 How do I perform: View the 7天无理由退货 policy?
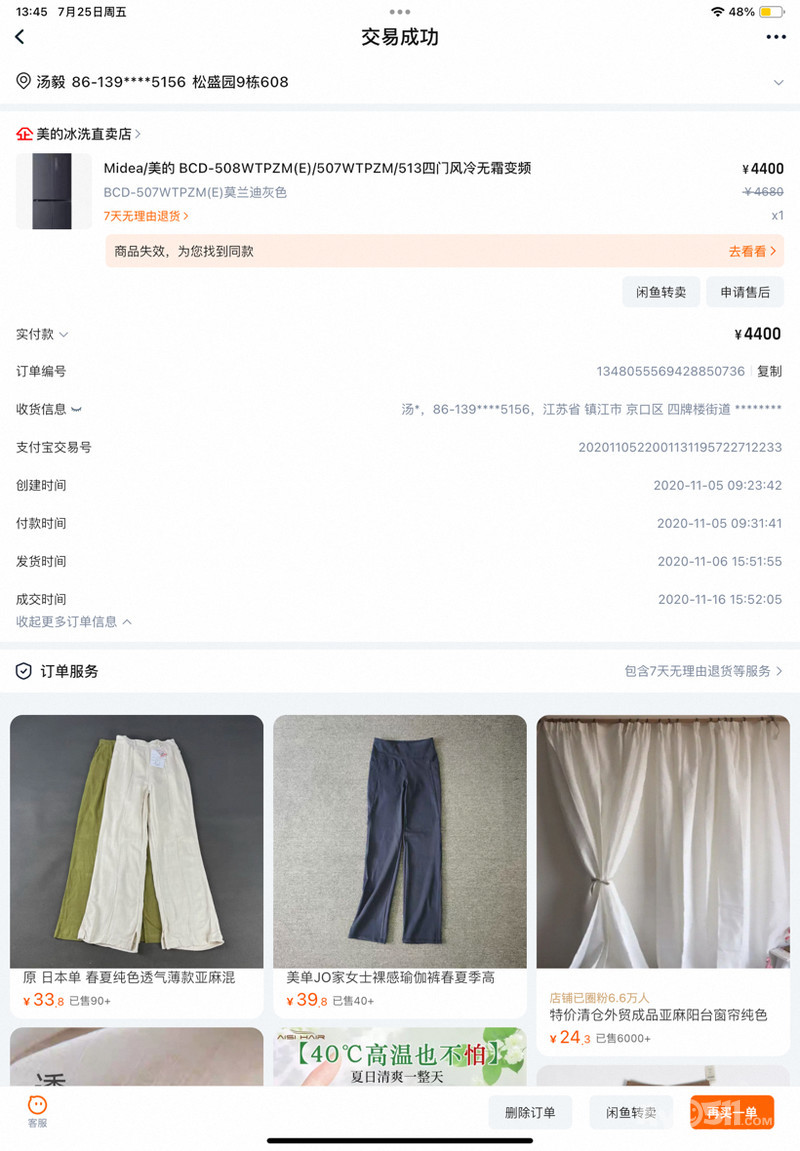pyautogui.click(x=146, y=216)
